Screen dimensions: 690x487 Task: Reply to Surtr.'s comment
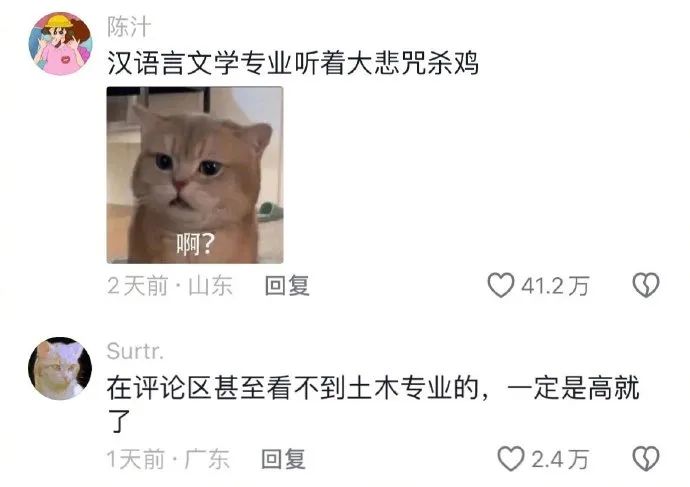283,460
